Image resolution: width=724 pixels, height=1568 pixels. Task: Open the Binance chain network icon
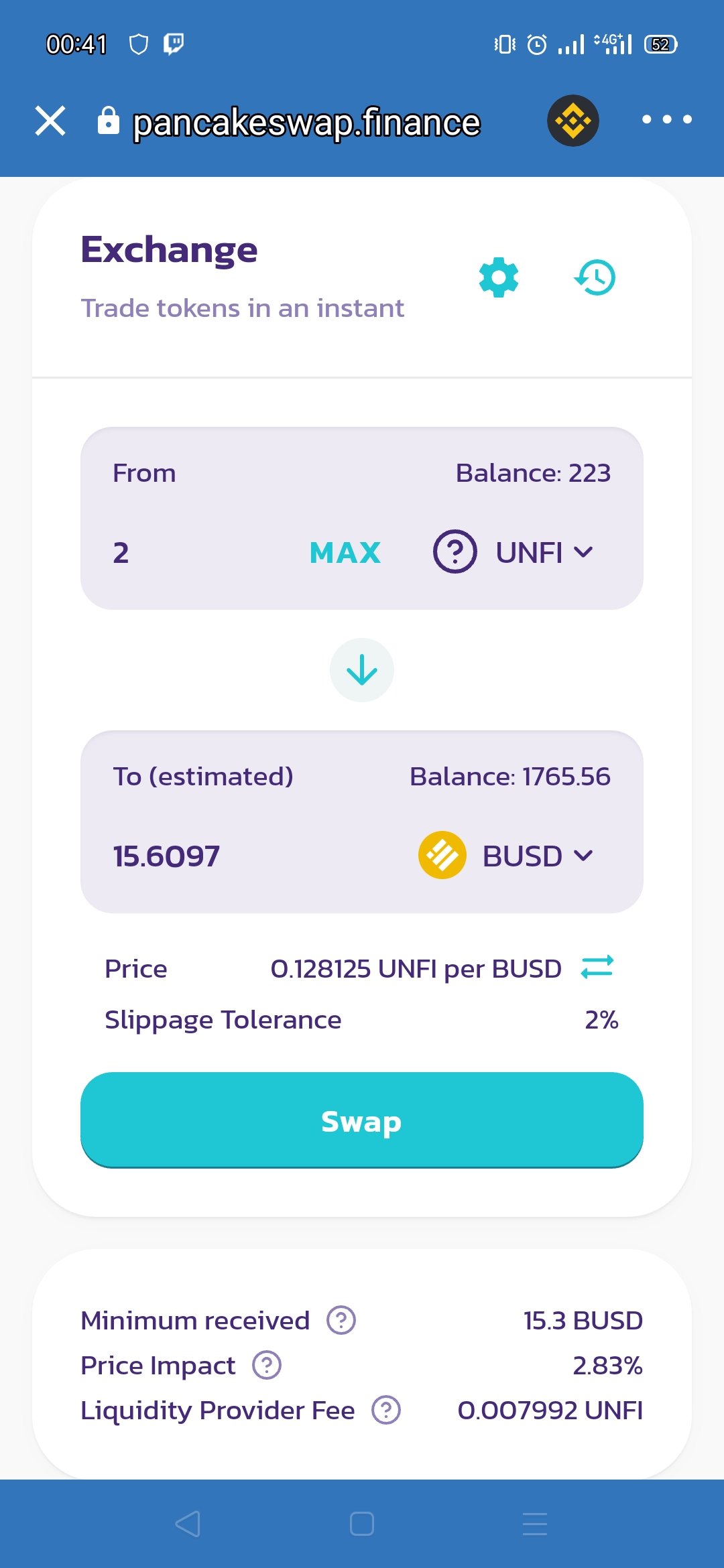point(573,121)
